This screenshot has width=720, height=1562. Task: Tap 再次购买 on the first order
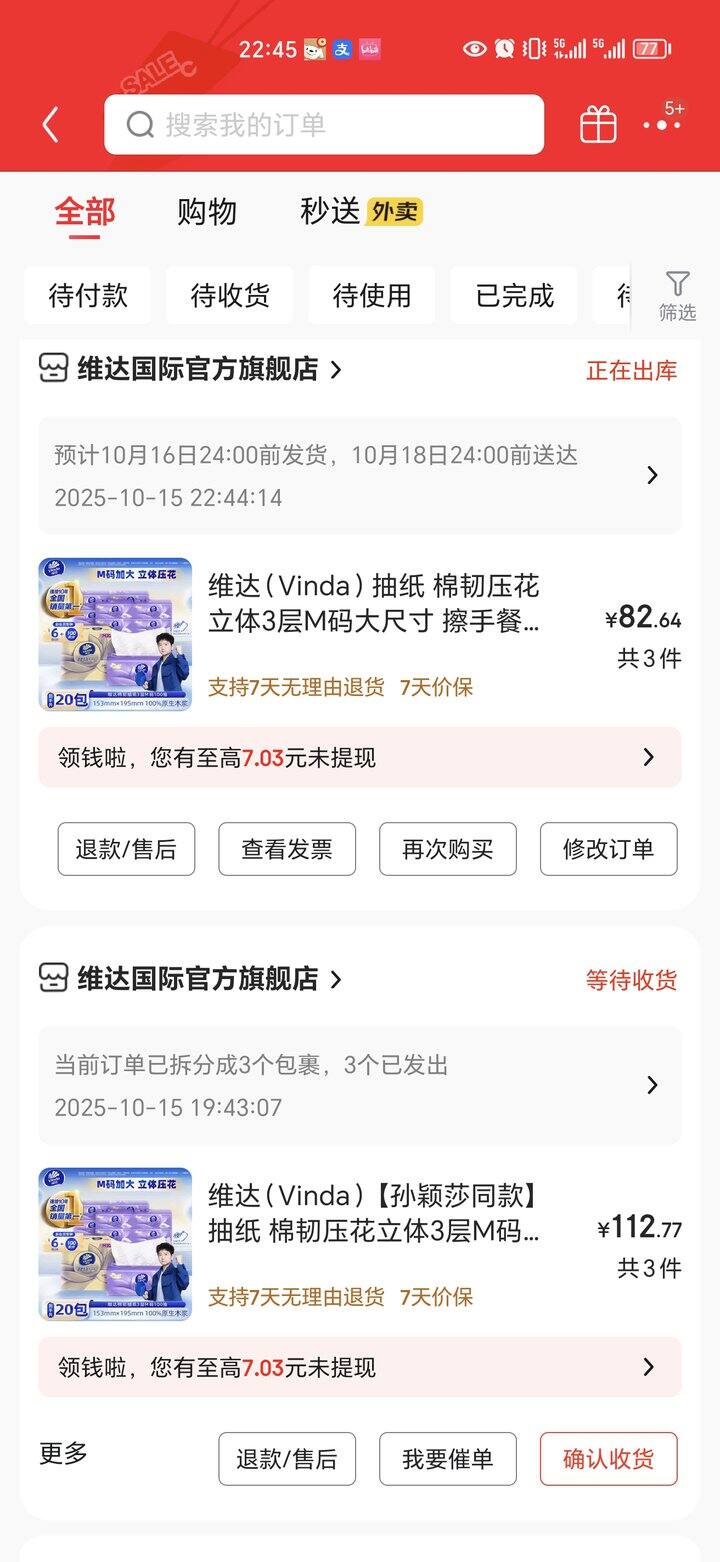pyautogui.click(x=448, y=849)
